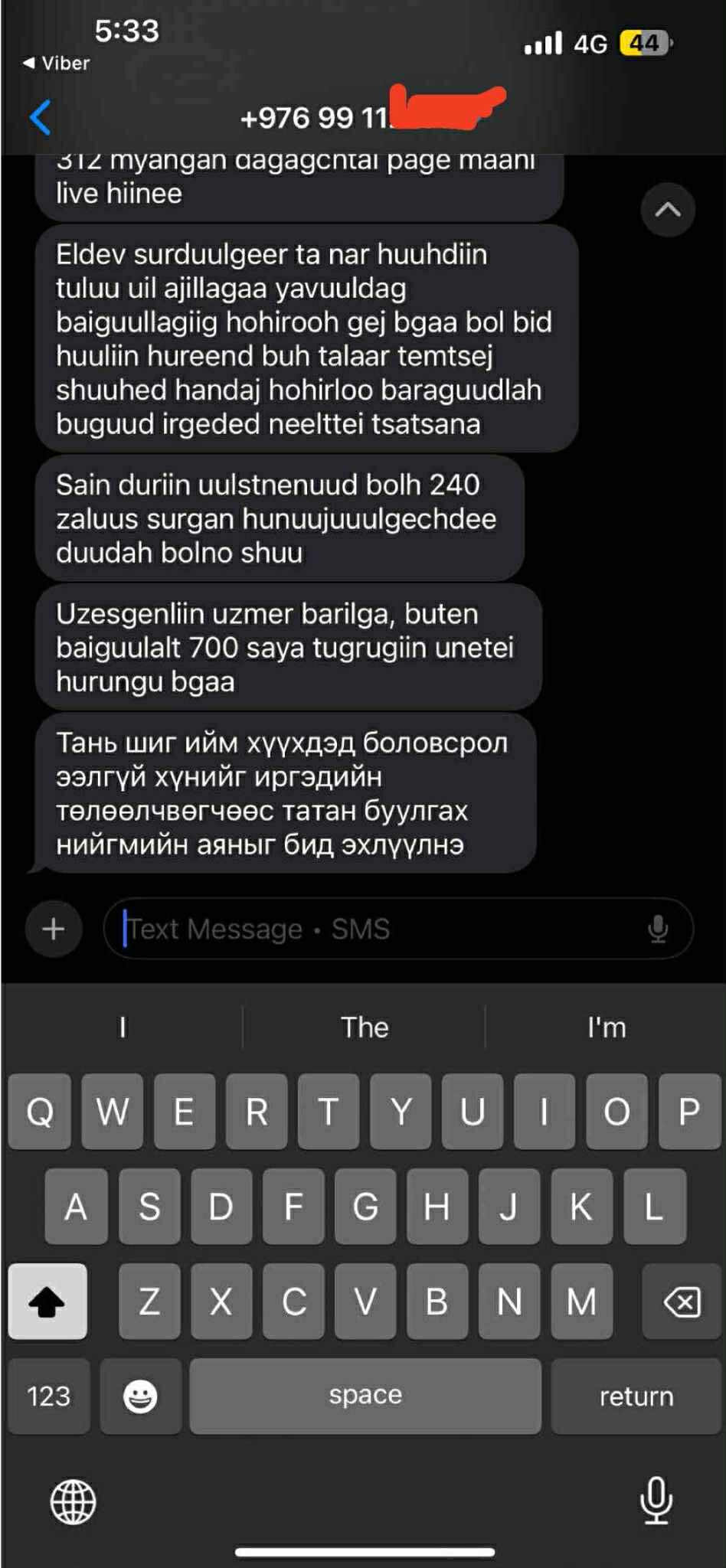Tap the return key

(636, 1396)
